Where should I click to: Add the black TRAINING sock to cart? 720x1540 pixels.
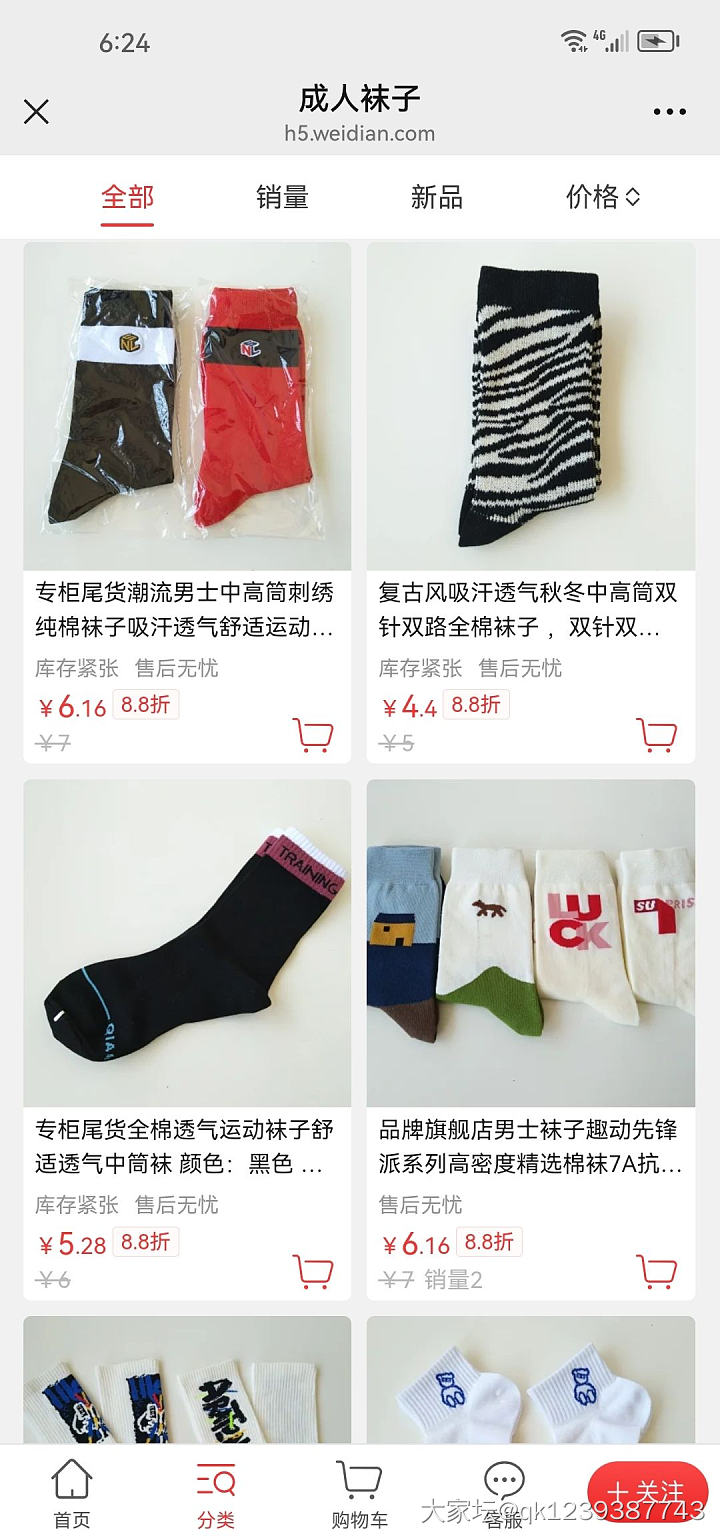coord(314,1272)
